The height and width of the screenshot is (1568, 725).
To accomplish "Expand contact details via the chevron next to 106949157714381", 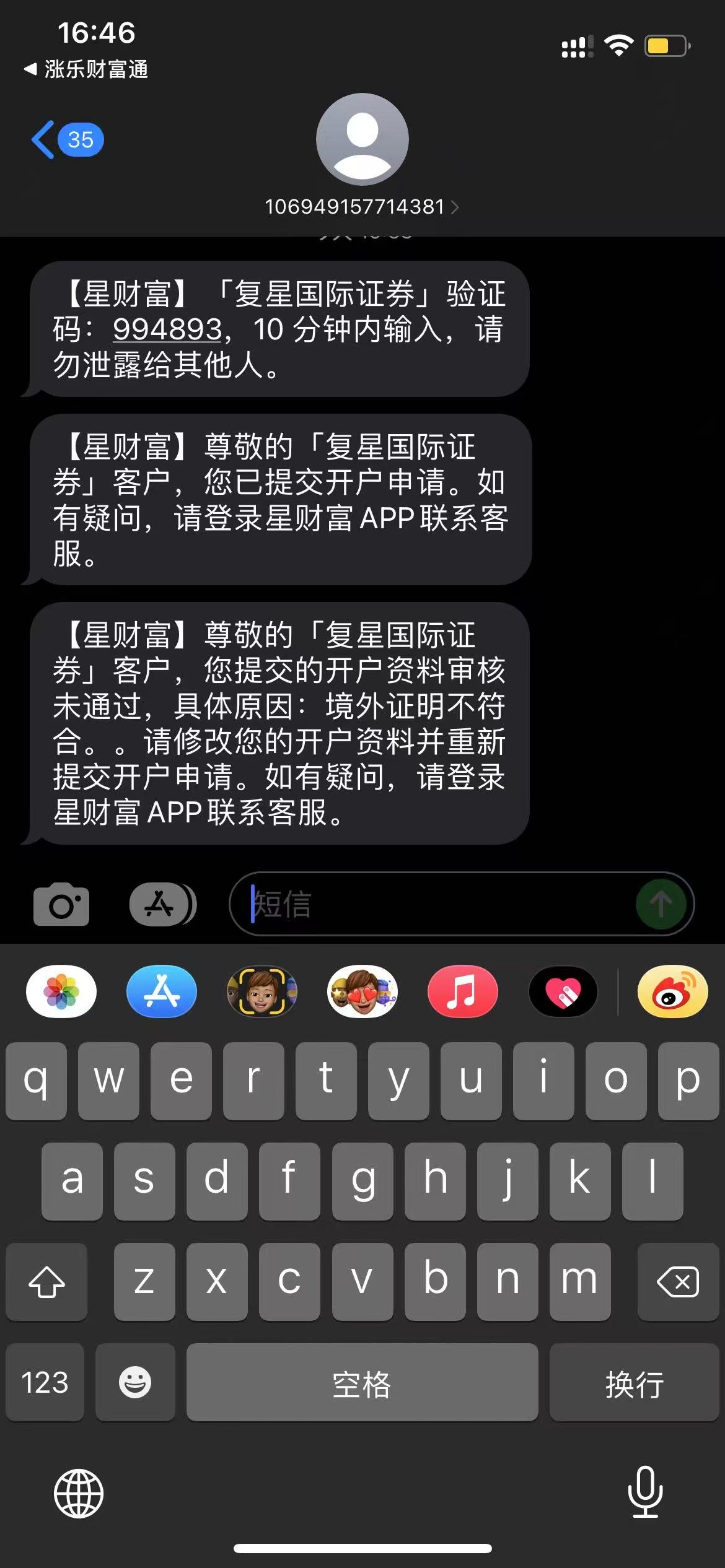I will (x=455, y=208).
